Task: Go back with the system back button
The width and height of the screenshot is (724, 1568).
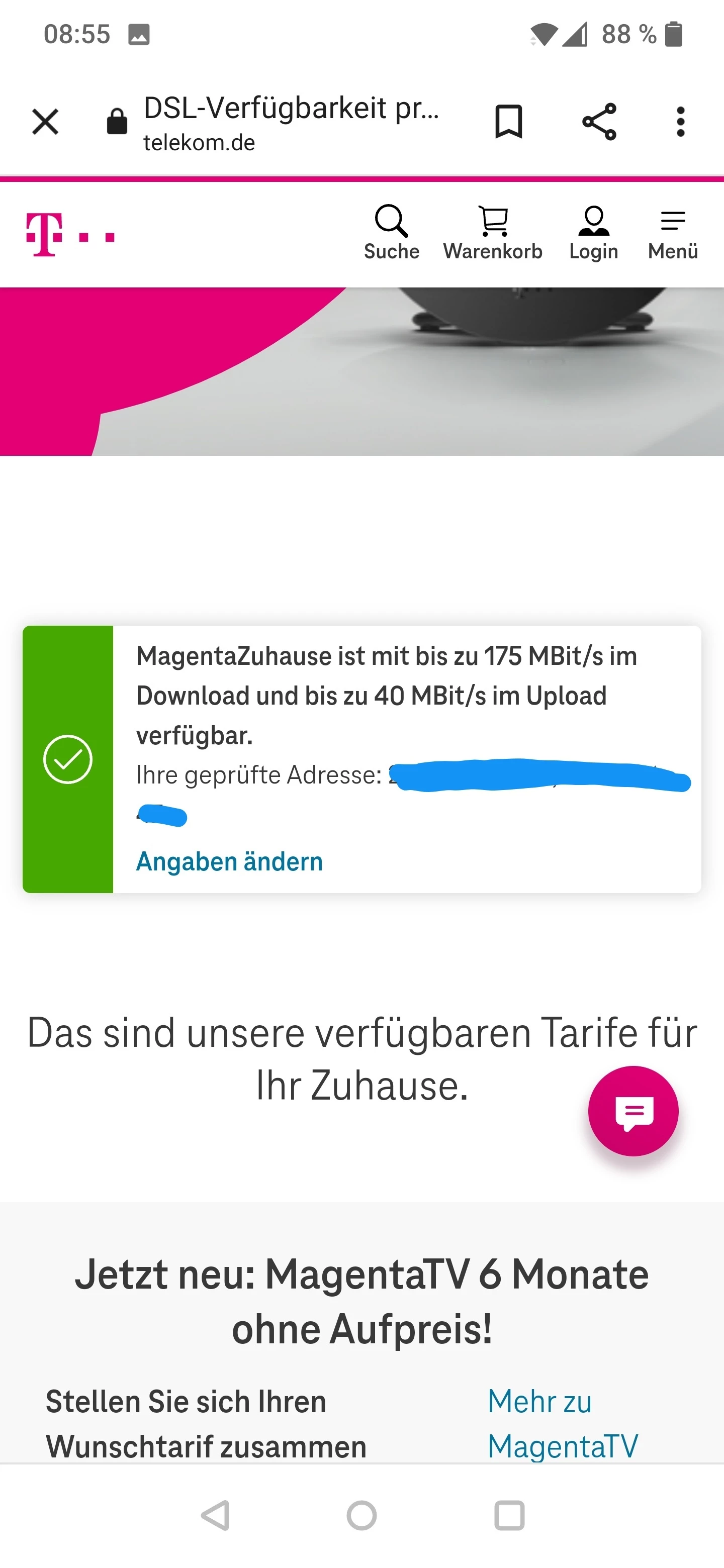Action: coord(216,1515)
